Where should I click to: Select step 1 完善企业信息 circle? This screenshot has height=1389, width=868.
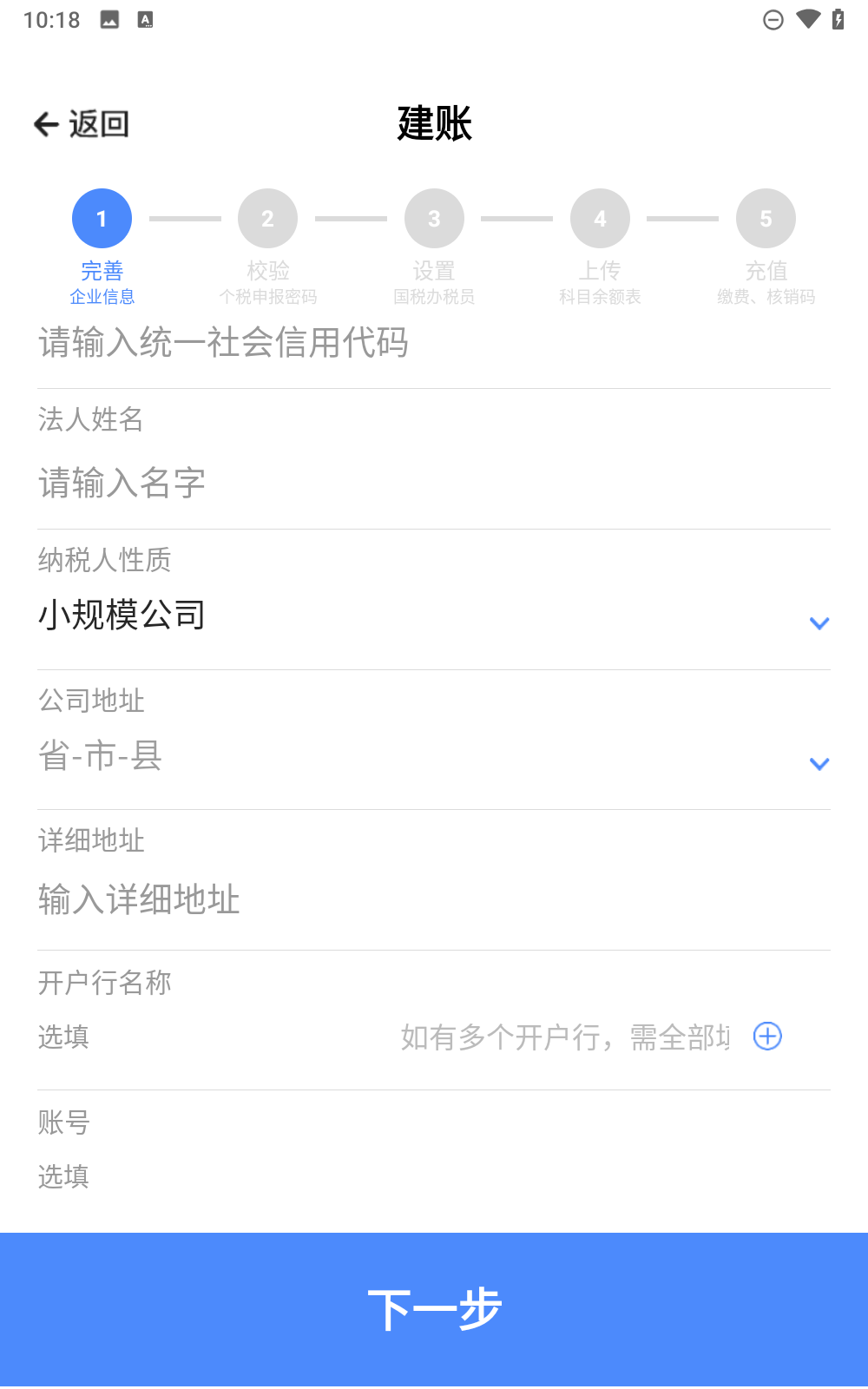(x=102, y=218)
